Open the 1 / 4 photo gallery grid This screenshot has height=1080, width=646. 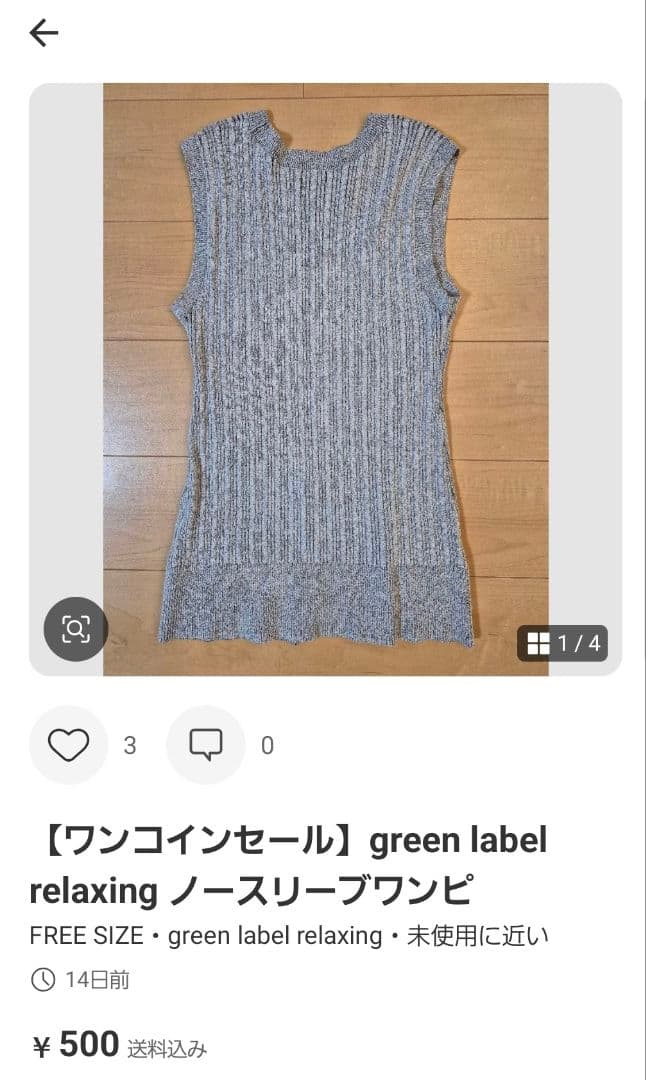point(563,643)
